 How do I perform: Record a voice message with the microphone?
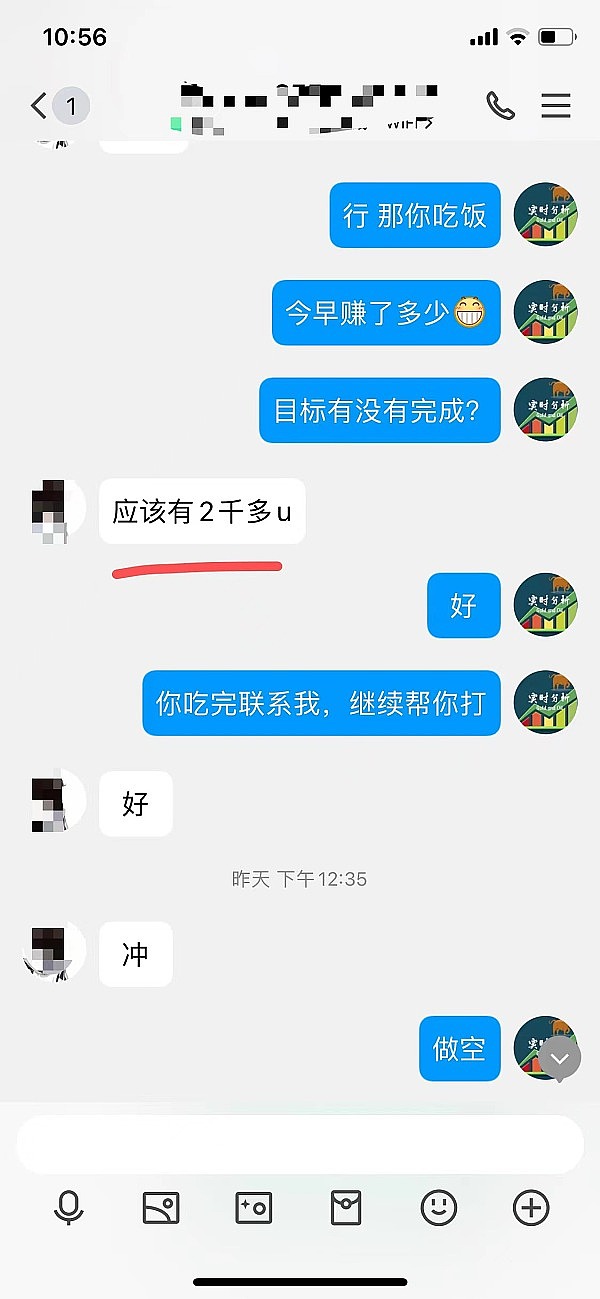point(68,1208)
